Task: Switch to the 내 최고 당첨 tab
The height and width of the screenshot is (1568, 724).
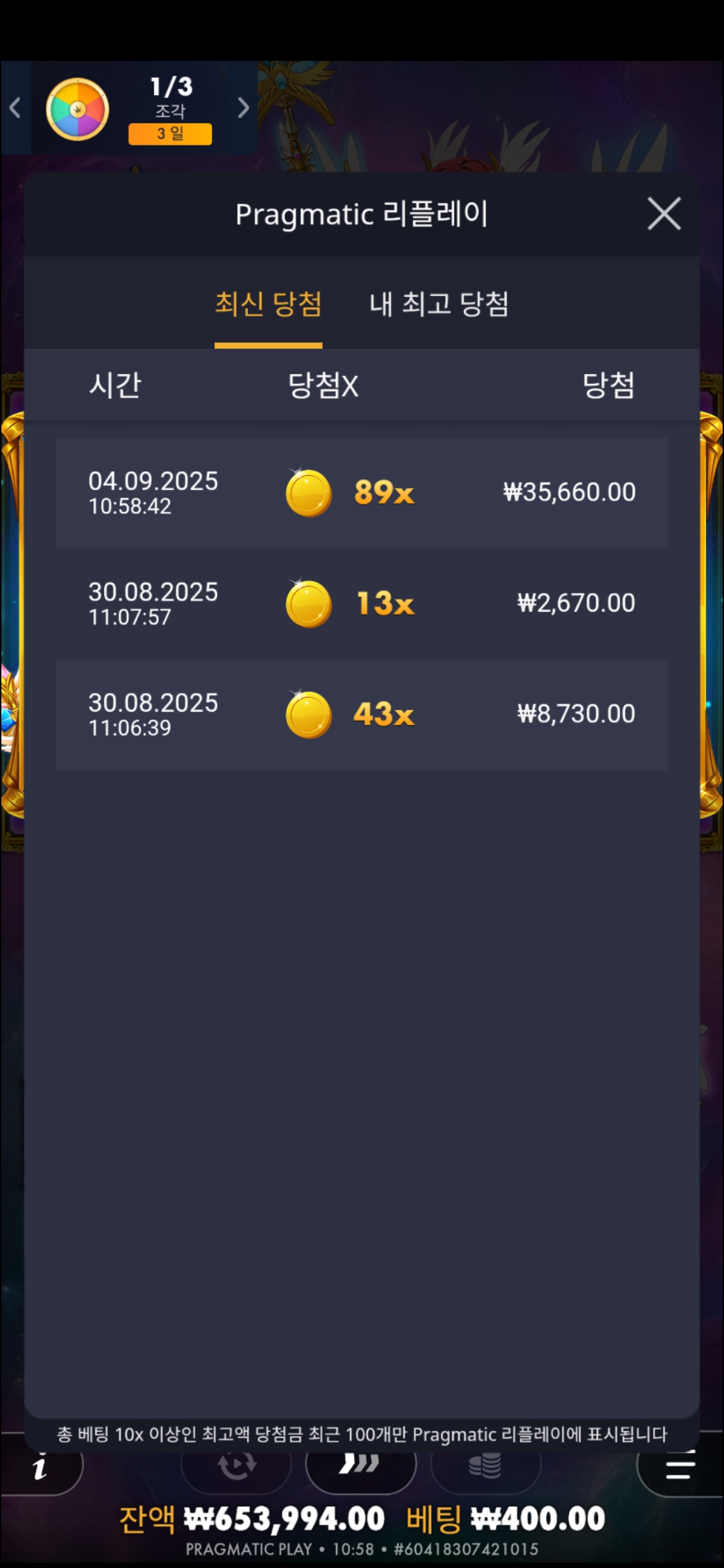Action: coord(439,304)
